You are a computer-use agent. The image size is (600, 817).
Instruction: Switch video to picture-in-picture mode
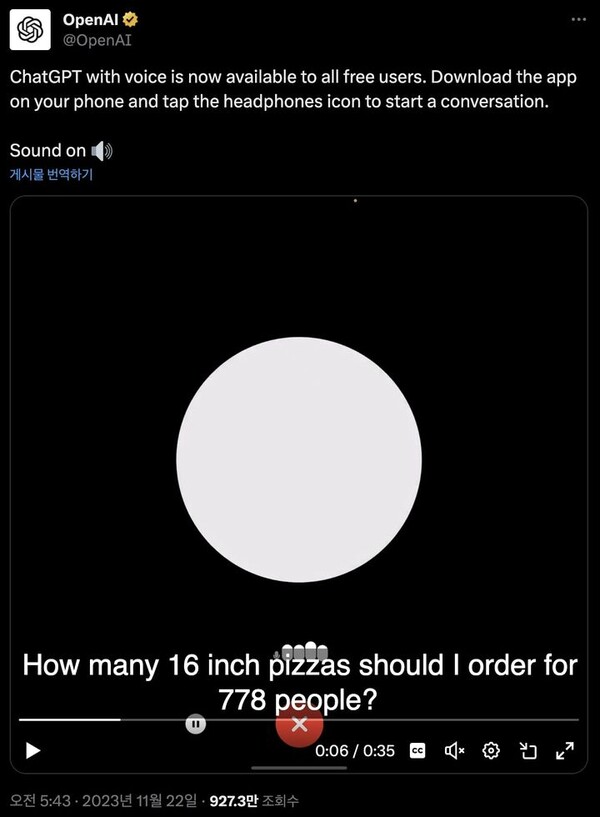[528, 750]
